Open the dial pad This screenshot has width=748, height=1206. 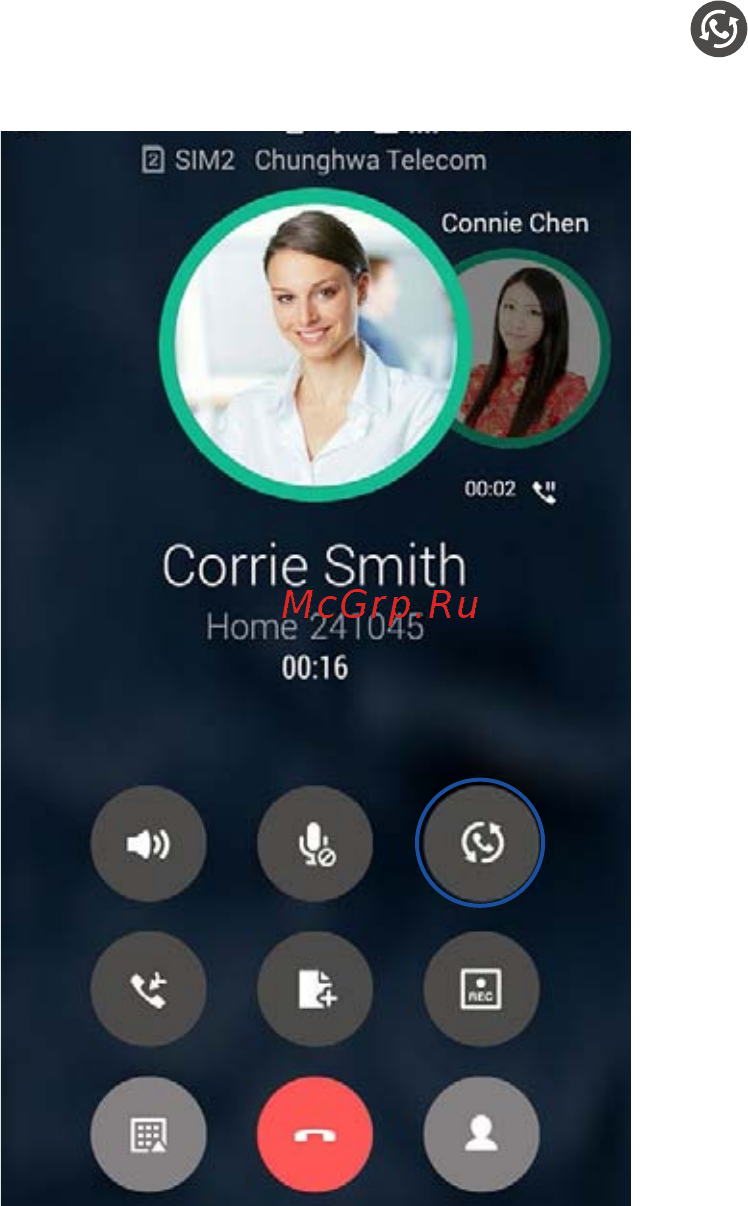(148, 1134)
